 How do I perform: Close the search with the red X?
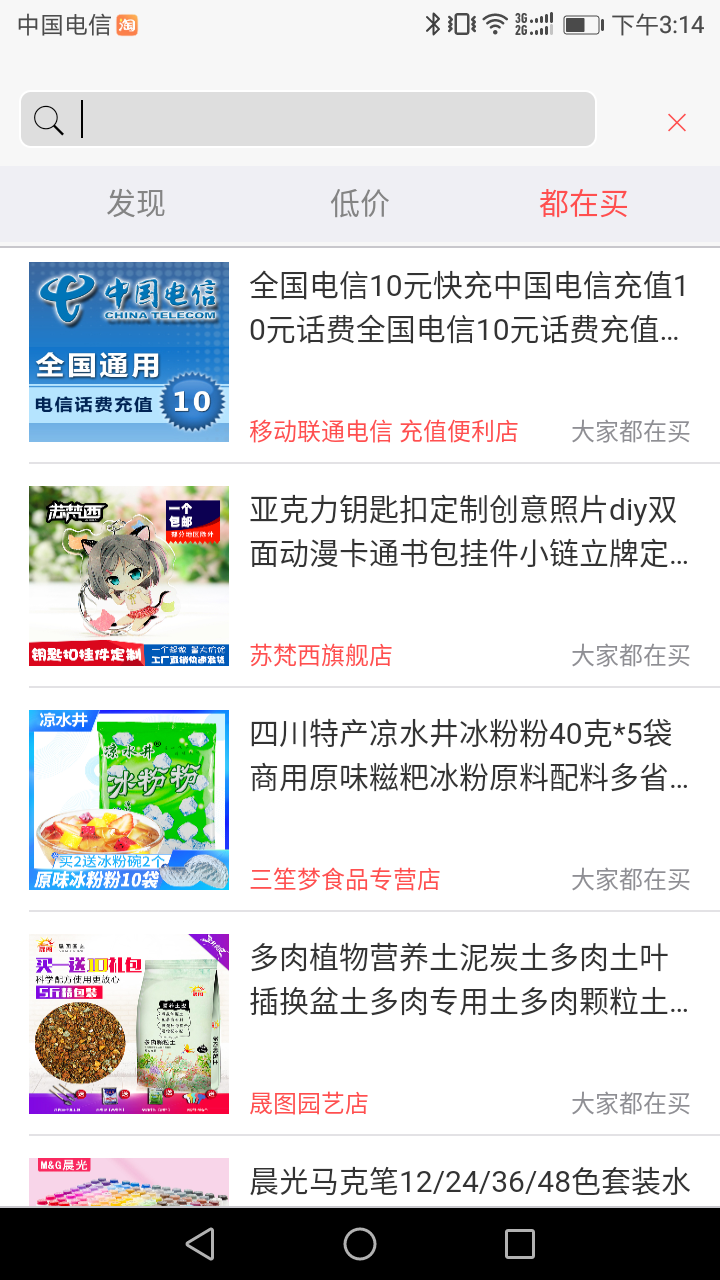(677, 122)
